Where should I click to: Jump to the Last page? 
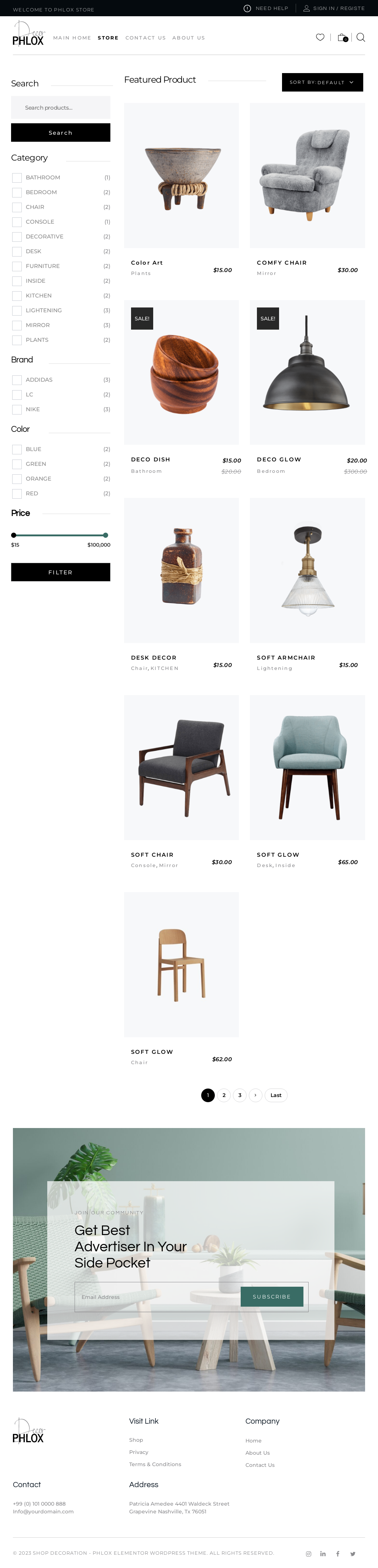pos(276,1095)
